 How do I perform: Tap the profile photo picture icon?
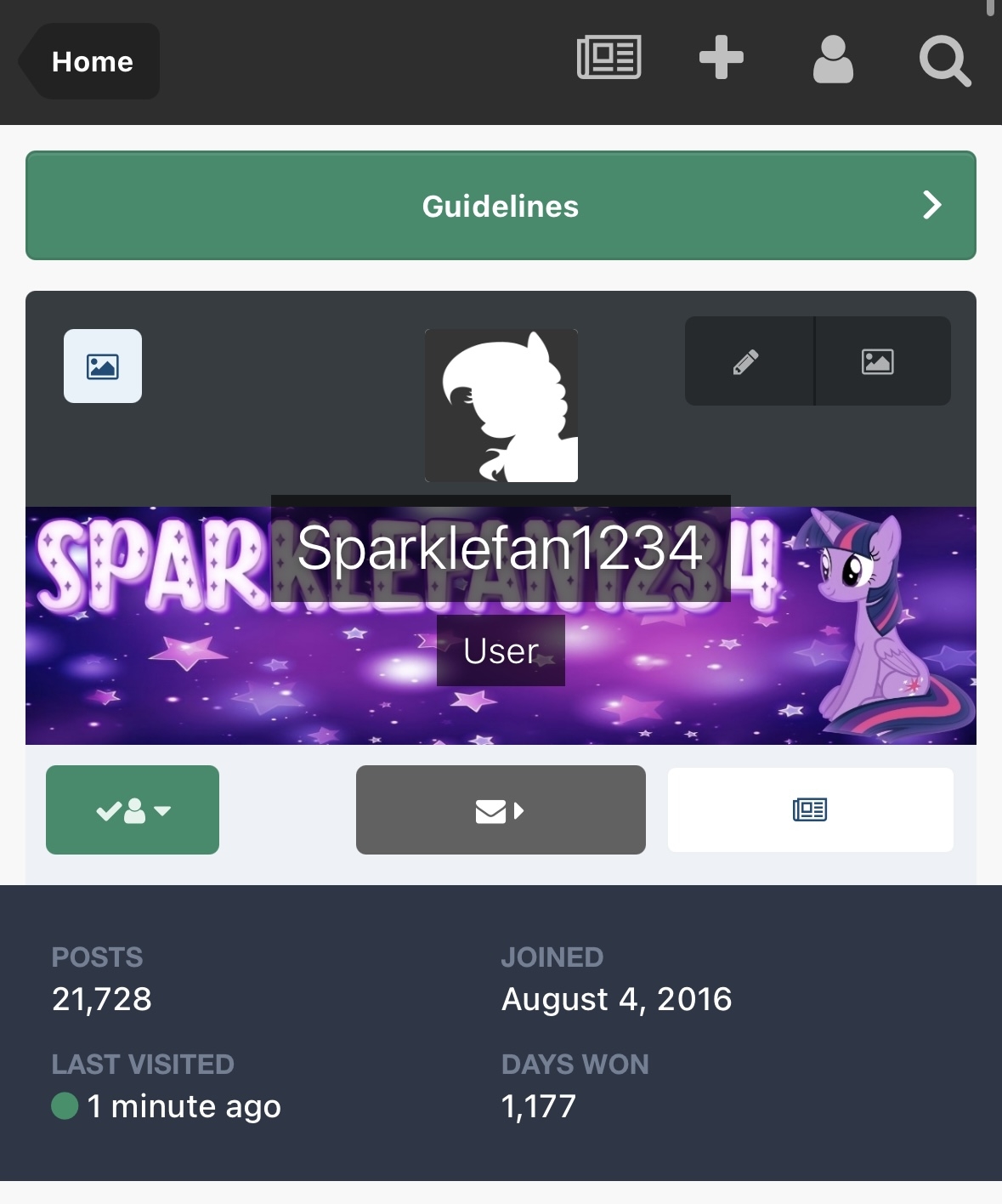pos(103,366)
